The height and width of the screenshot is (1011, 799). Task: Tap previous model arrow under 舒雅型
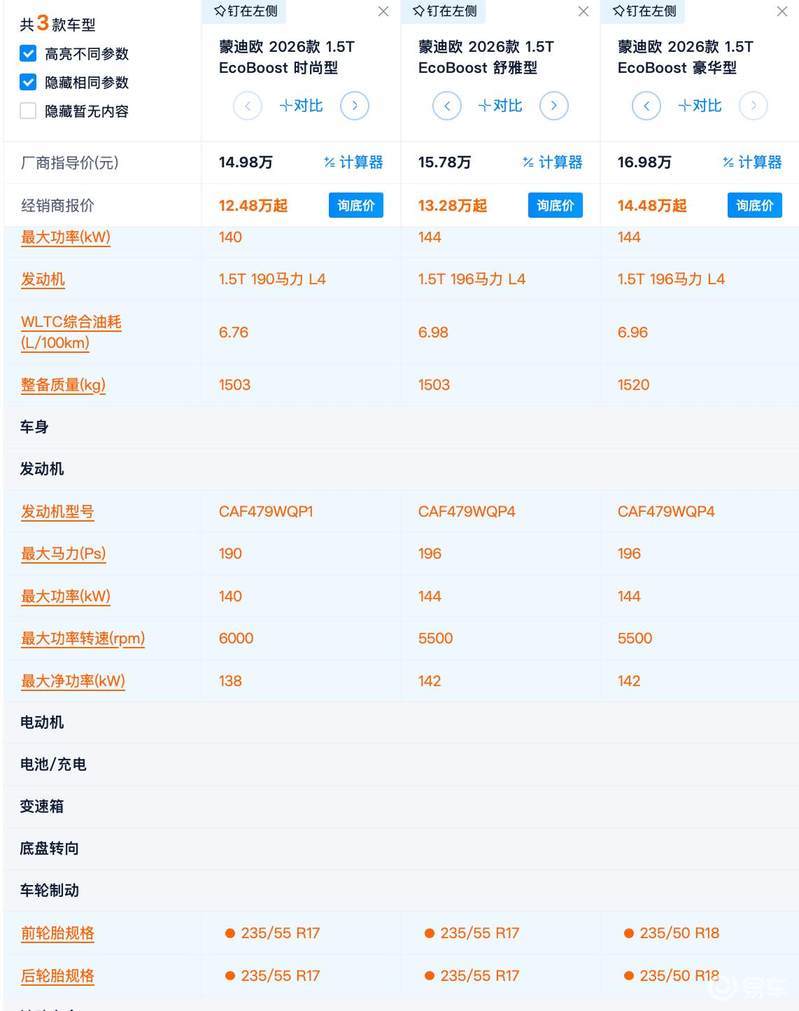[x=447, y=105]
